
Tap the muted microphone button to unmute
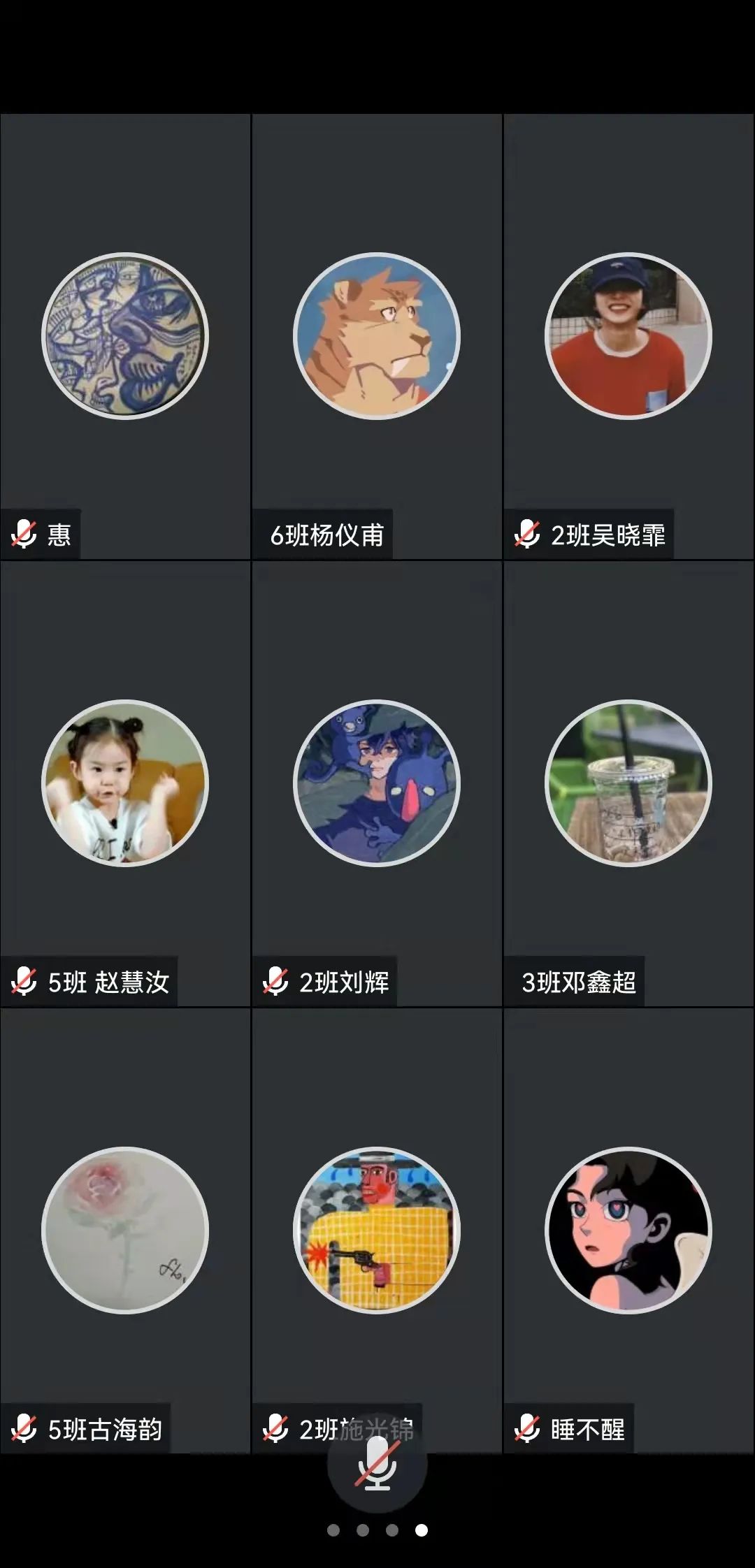coord(377,1465)
